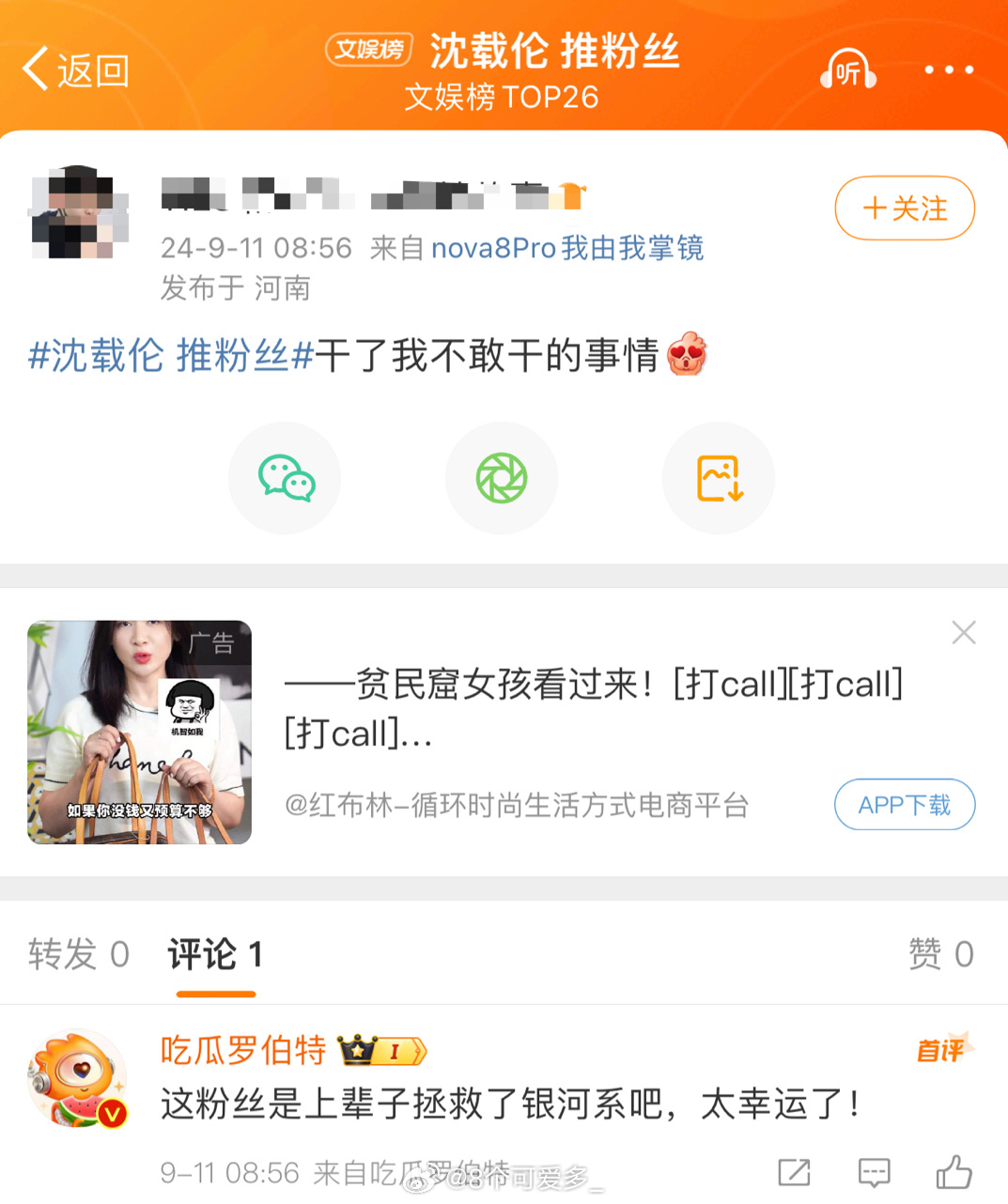Switch to the 赞 tab

tap(939, 954)
